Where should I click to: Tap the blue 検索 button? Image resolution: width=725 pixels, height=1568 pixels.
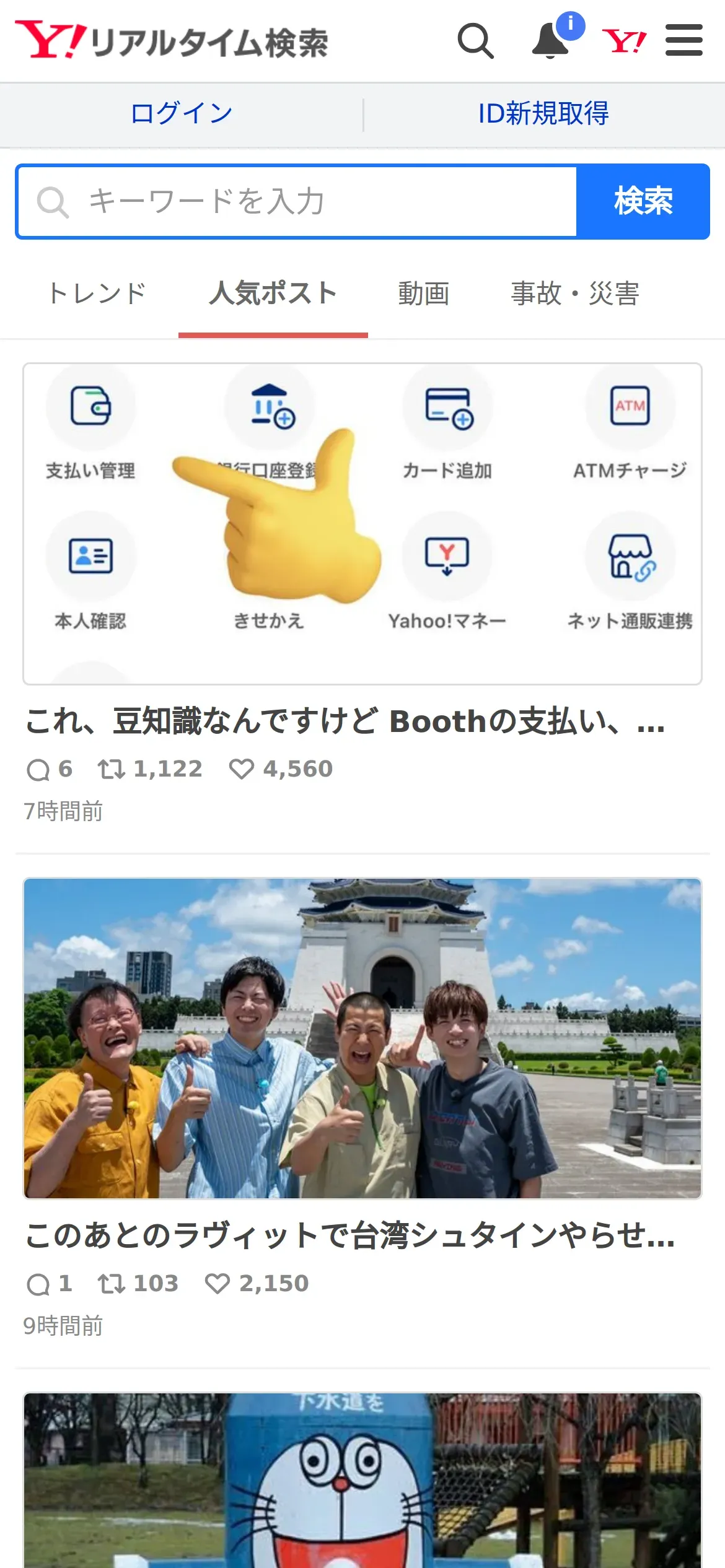(643, 202)
